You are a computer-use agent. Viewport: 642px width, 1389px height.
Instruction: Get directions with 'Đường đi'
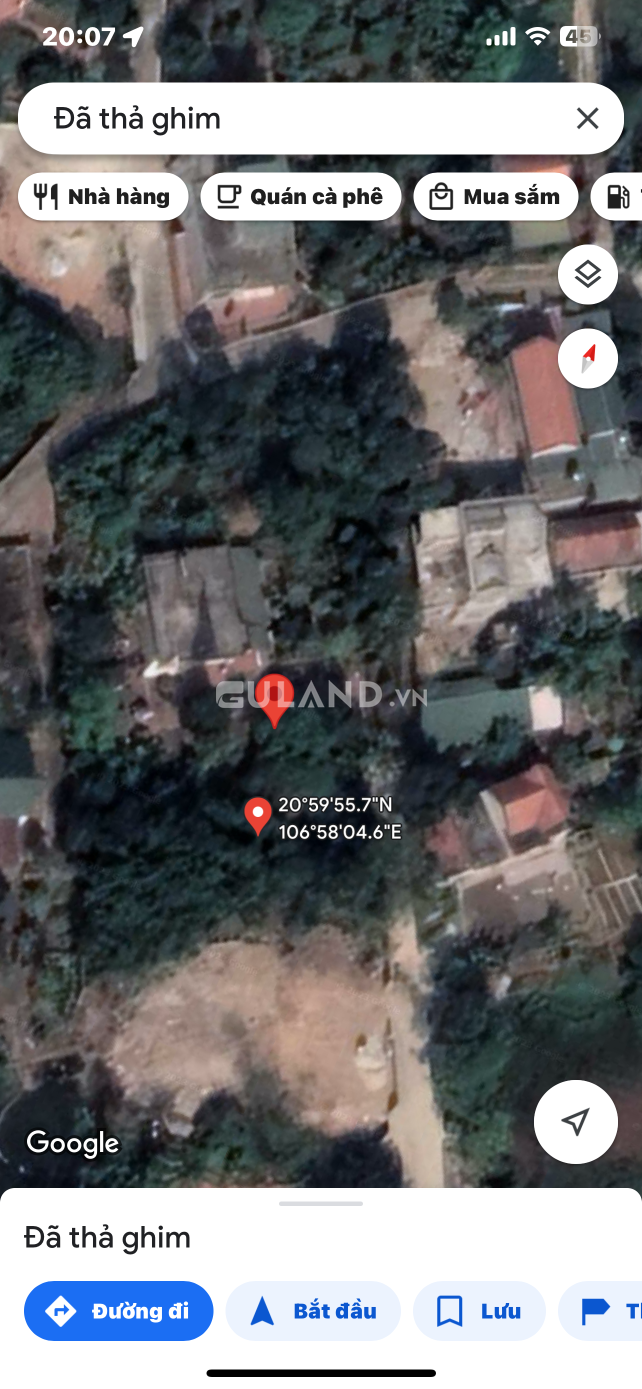click(x=119, y=1311)
